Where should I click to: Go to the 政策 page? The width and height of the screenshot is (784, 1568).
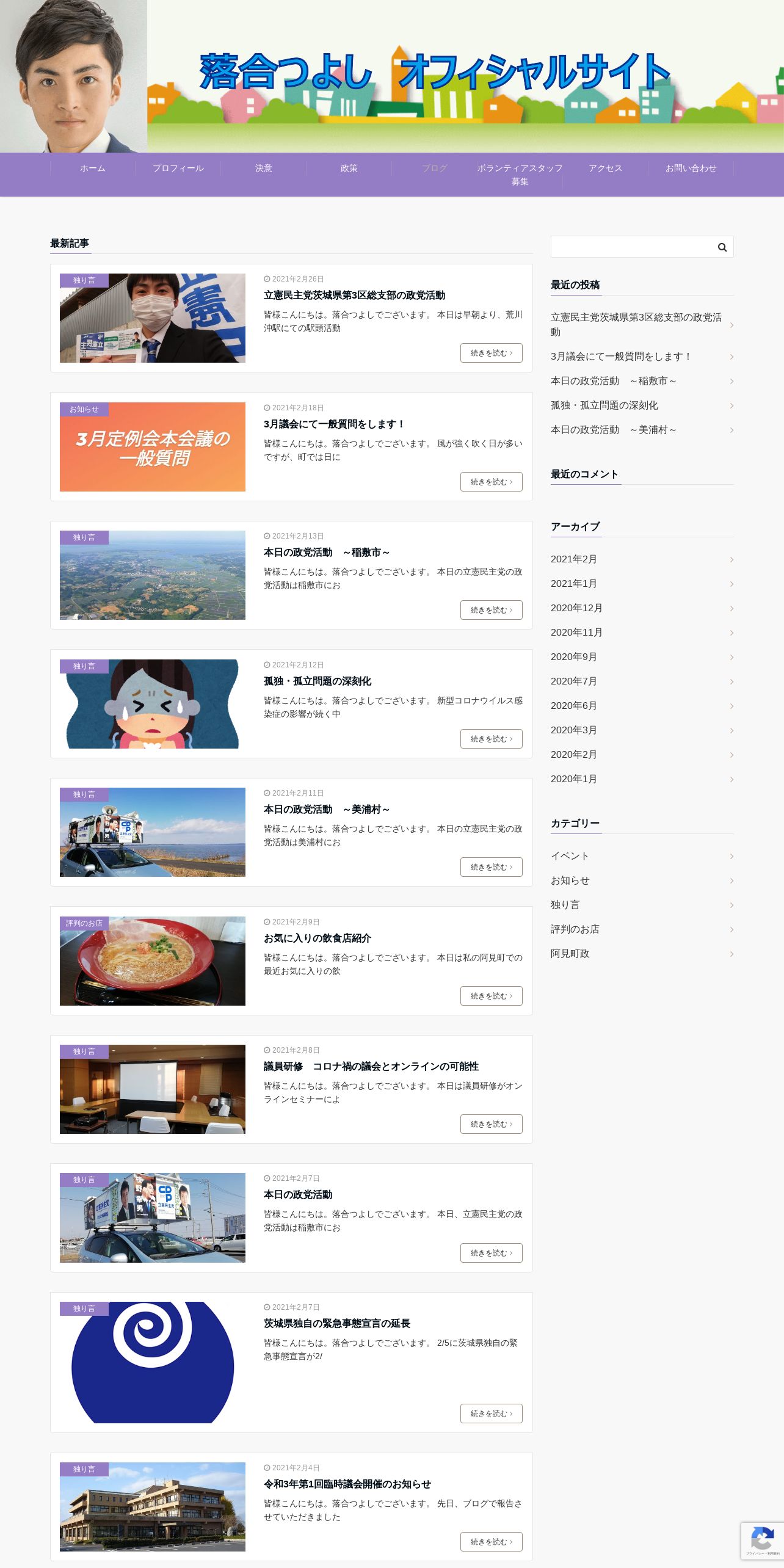click(x=349, y=169)
